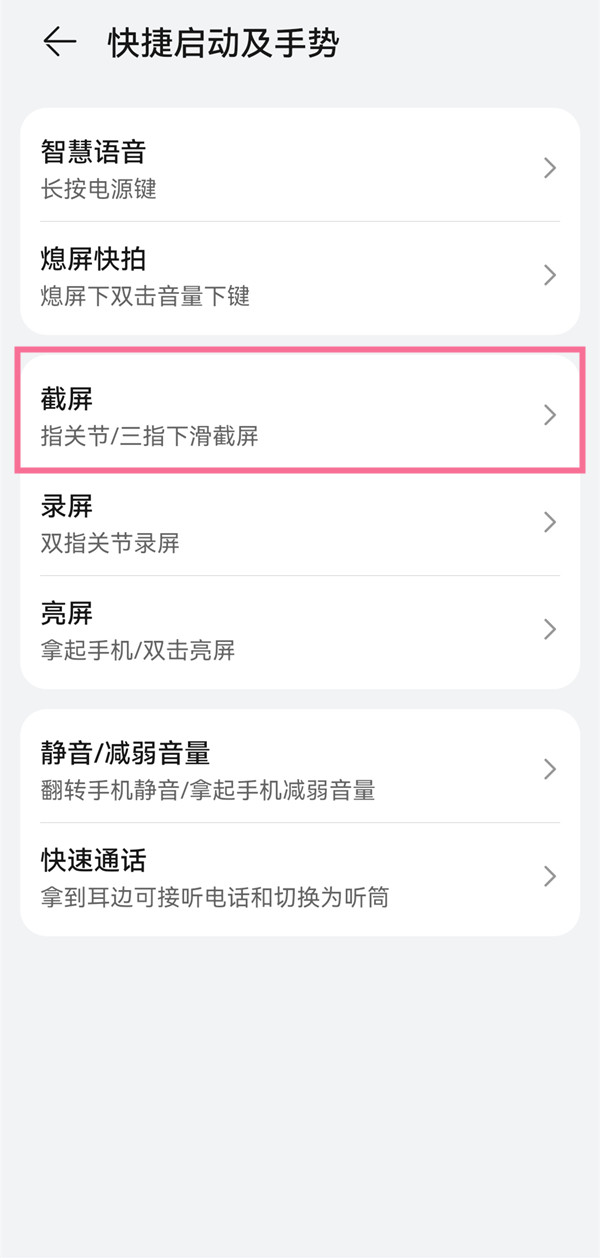Open 静音/减弱音量 settings
The image size is (600, 1258).
click(x=300, y=769)
